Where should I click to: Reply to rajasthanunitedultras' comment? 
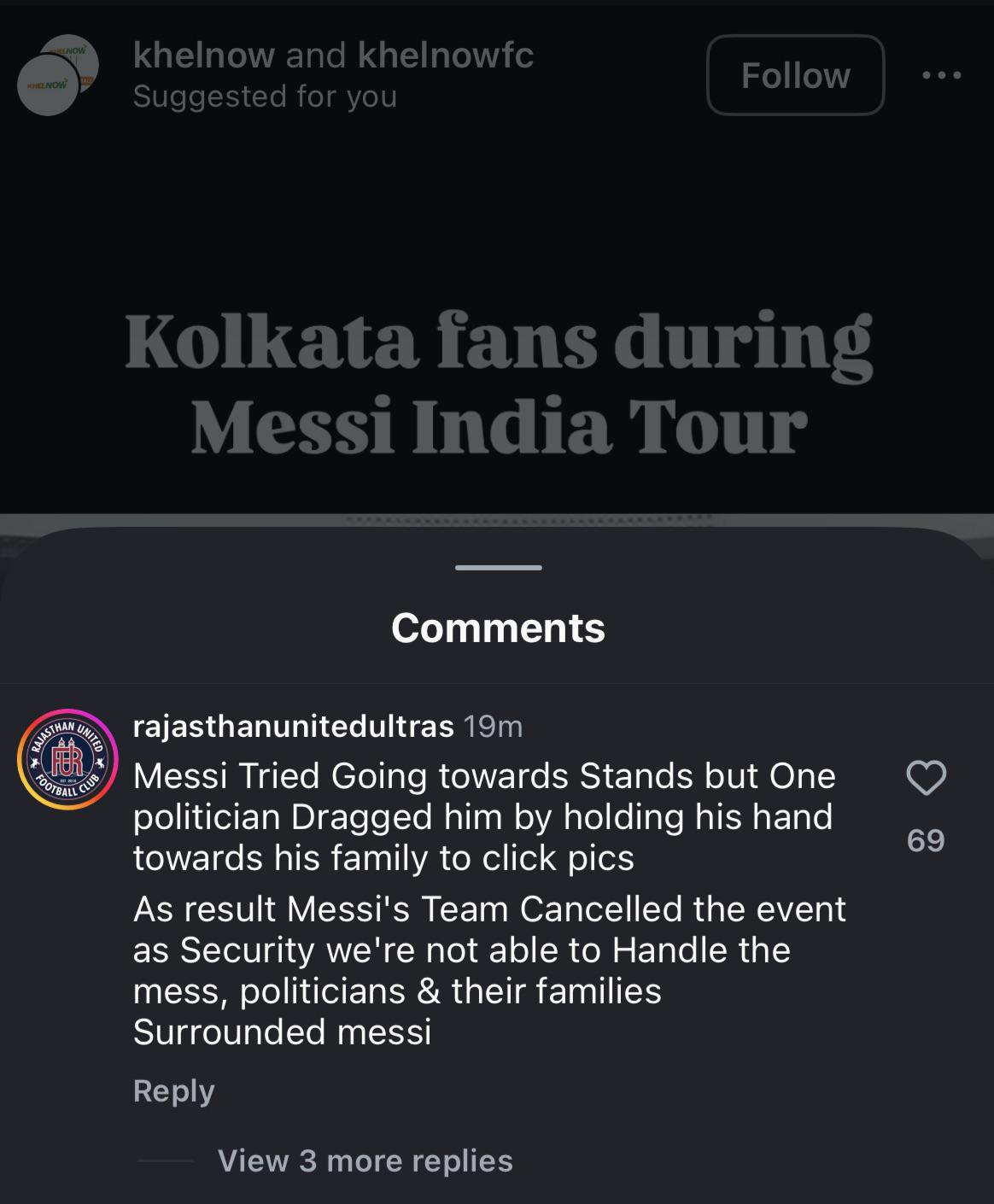[173, 1090]
